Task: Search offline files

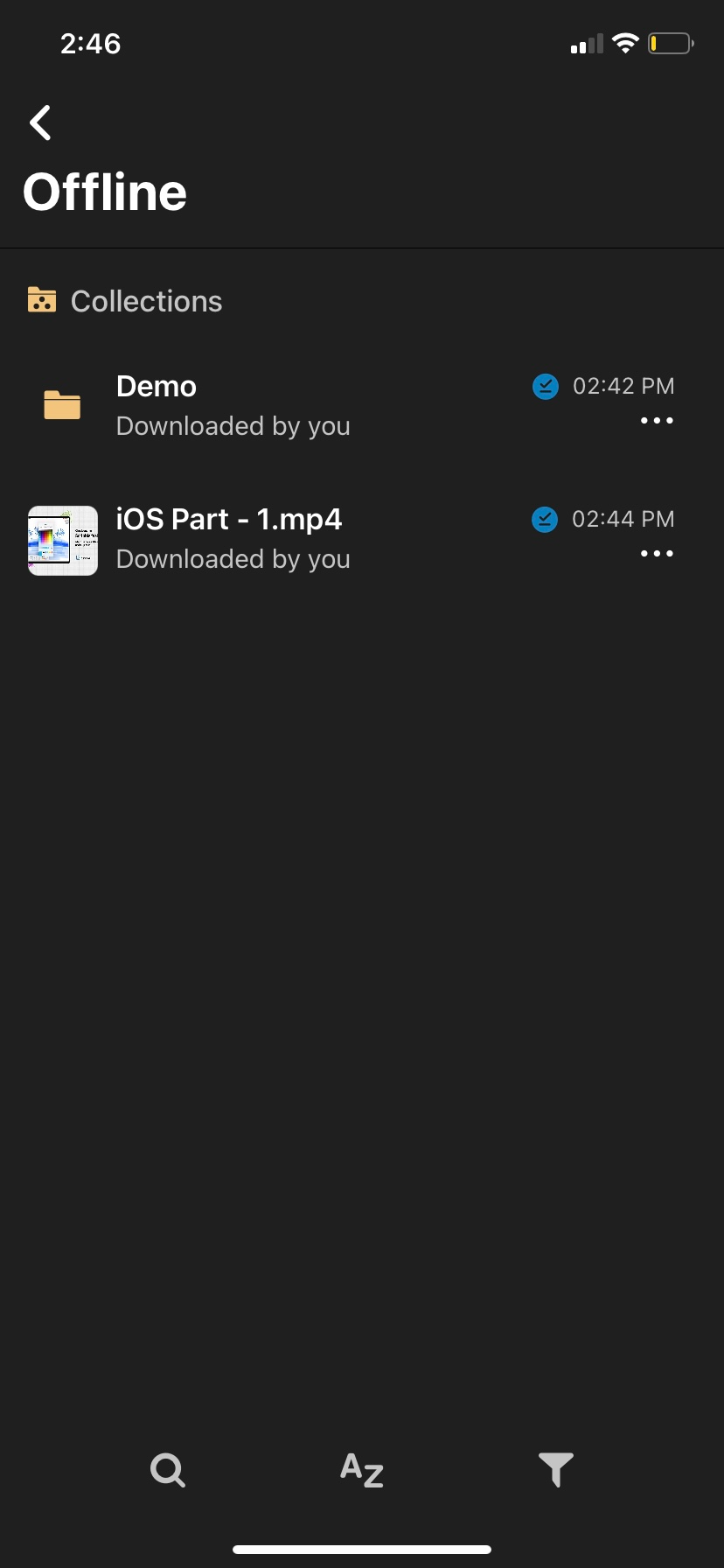Action: [x=167, y=1470]
